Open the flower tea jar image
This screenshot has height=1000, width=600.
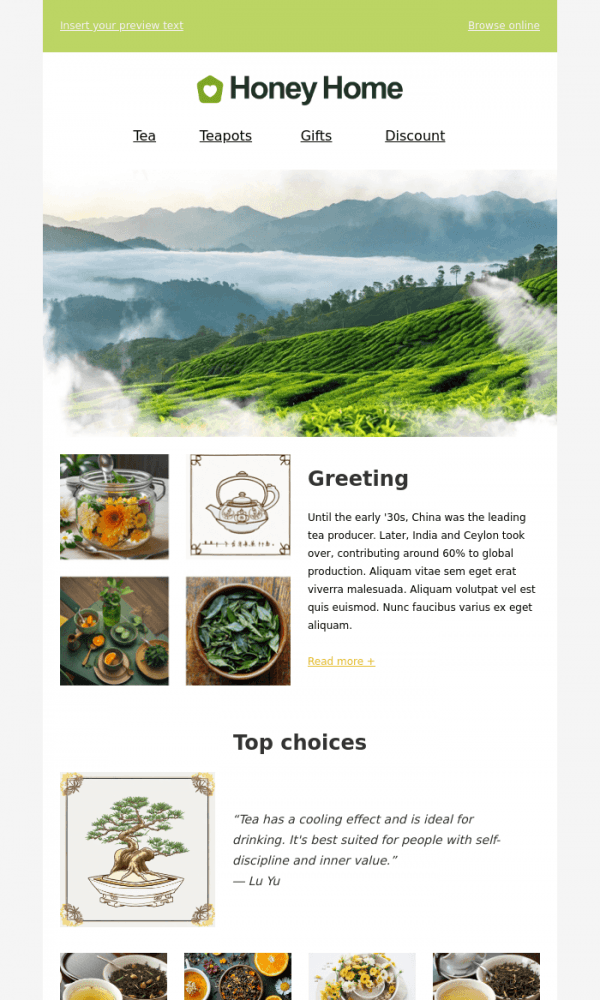pyautogui.click(x=114, y=506)
